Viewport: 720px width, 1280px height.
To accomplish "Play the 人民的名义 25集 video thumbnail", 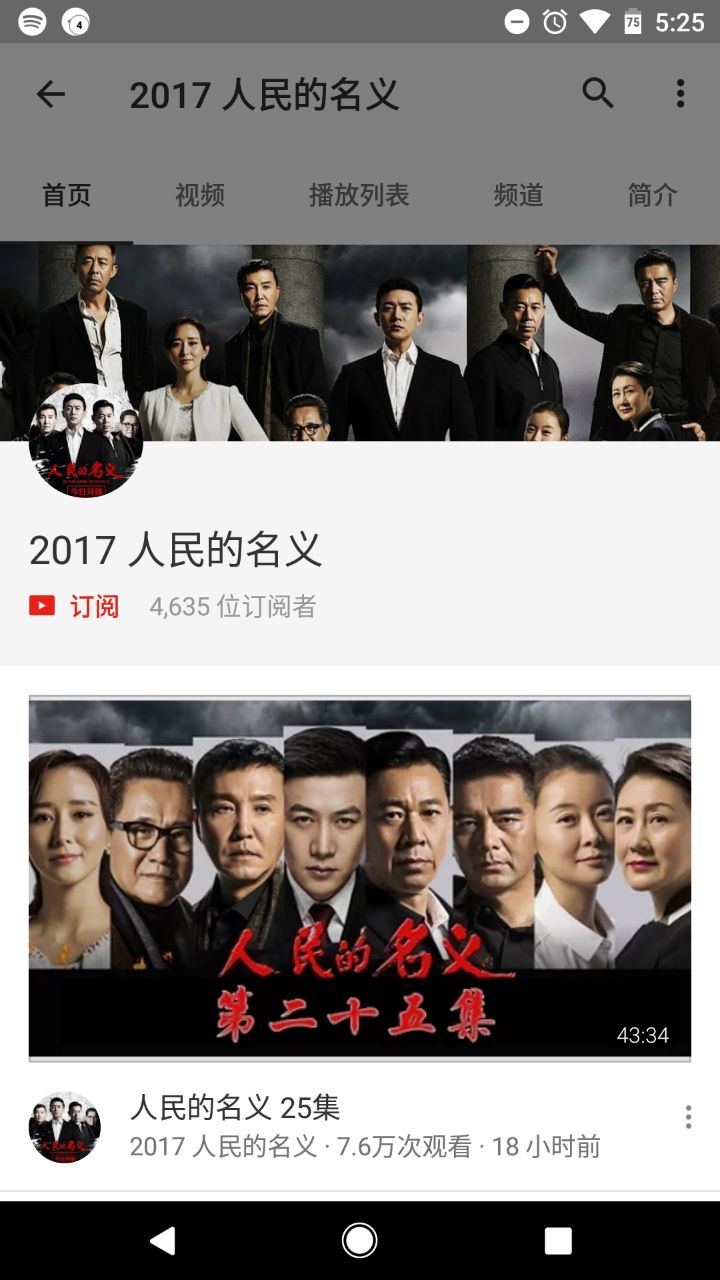I will pyautogui.click(x=360, y=878).
